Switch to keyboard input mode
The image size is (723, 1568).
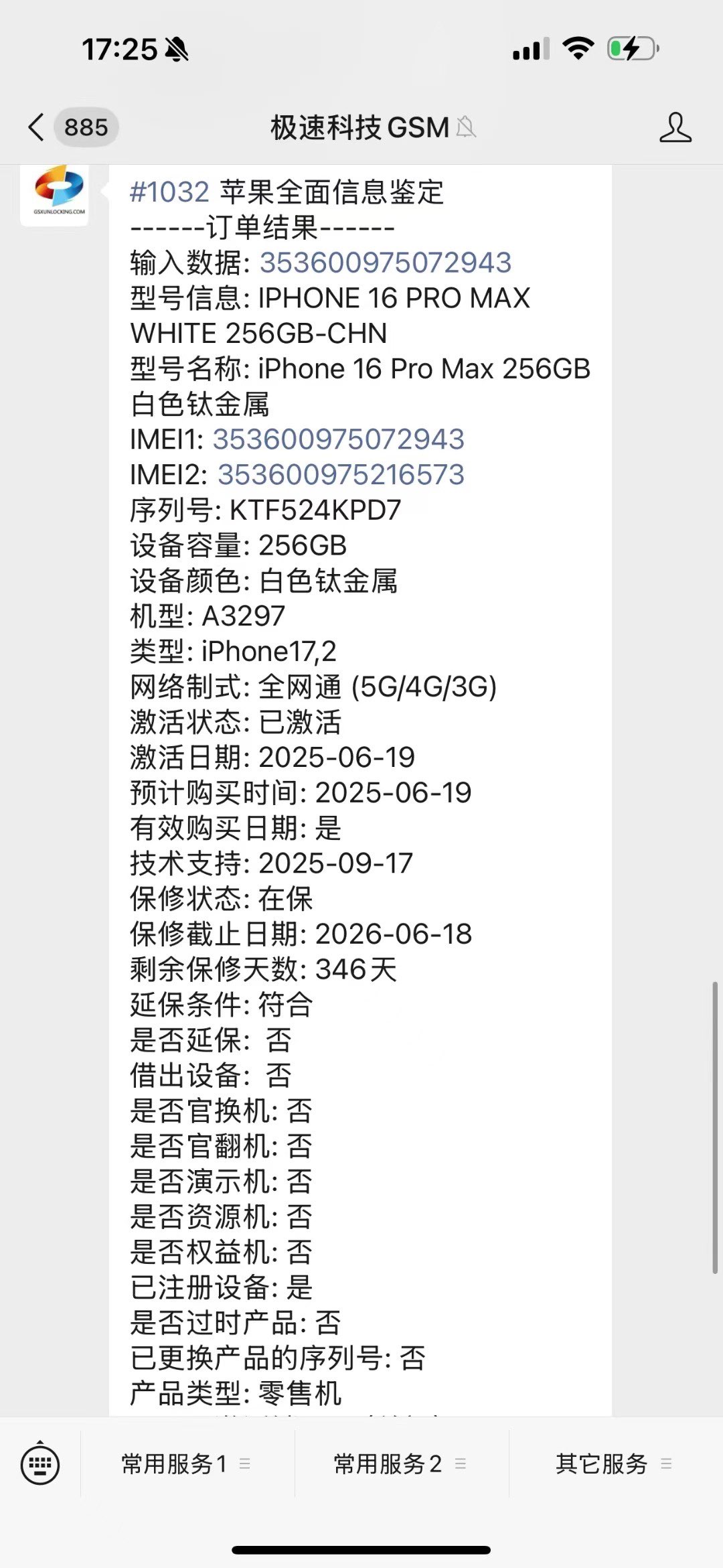(40, 1465)
